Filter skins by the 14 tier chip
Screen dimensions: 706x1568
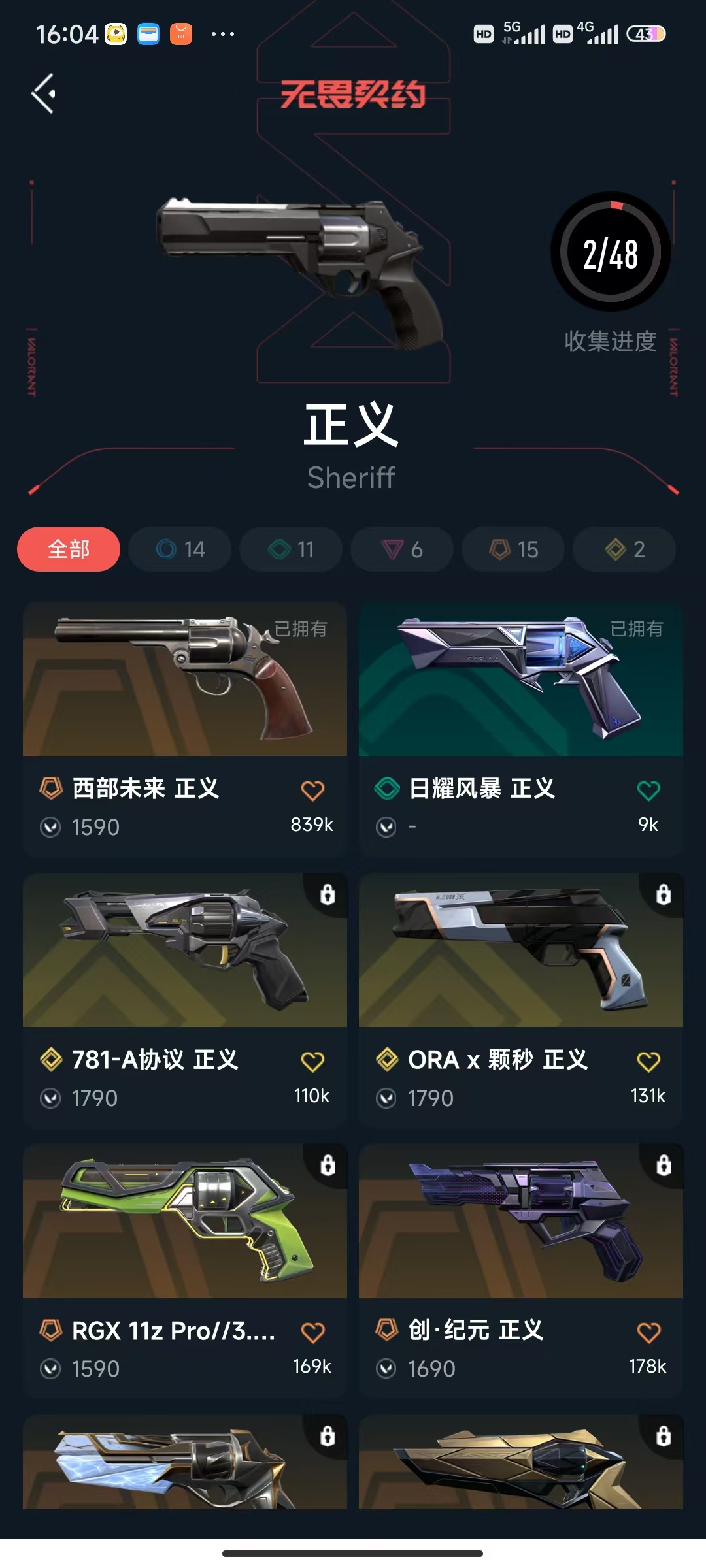[x=180, y=549]
